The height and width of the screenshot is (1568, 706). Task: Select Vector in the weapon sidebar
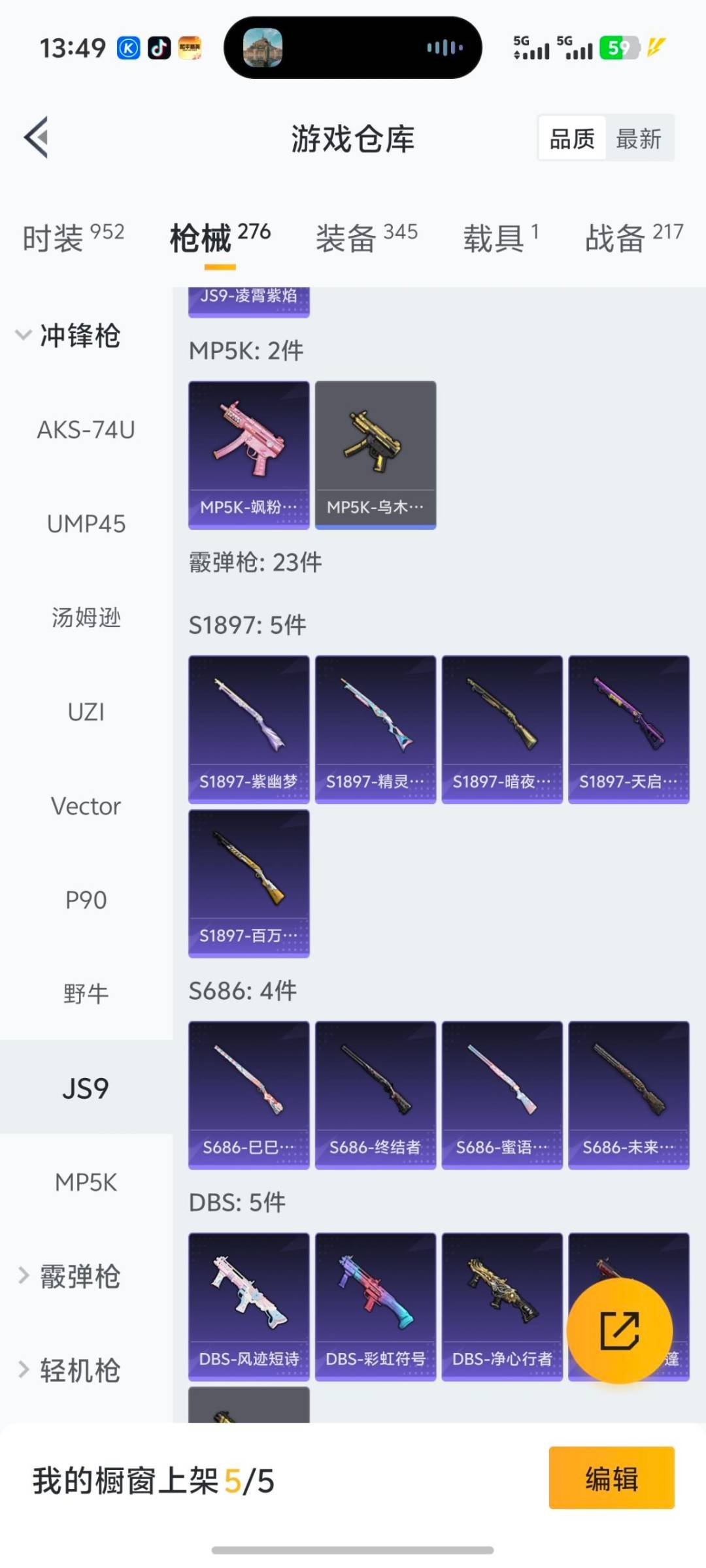[86, 806]
